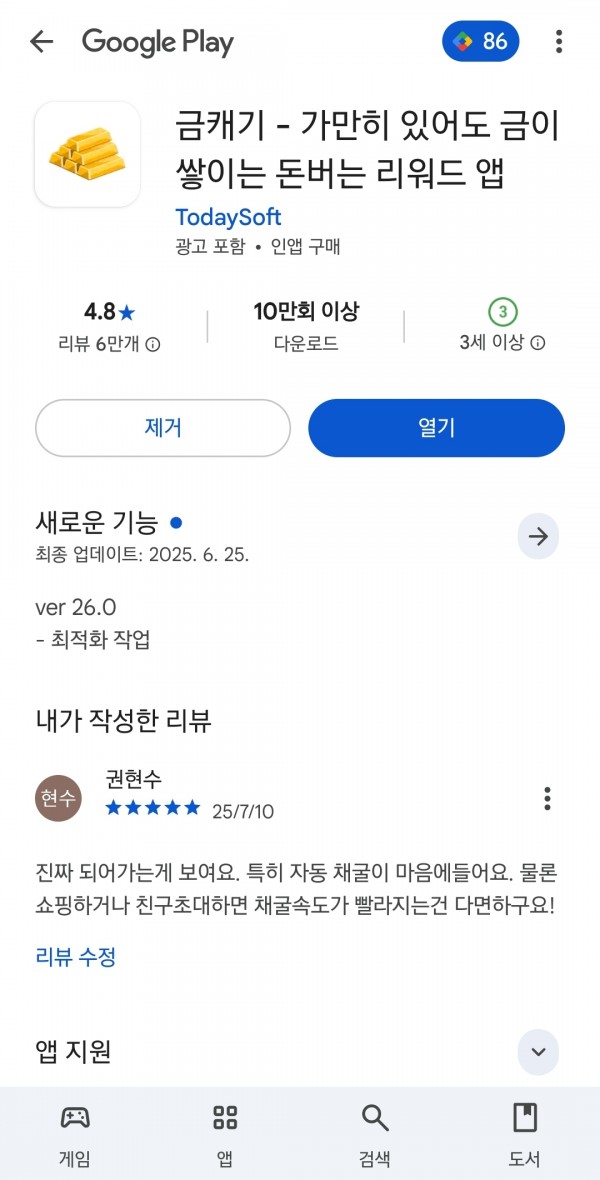Tap 리뷰 수정 to edit your review
The height and width of the screenshot is (1180, 600).
[76, 957]
